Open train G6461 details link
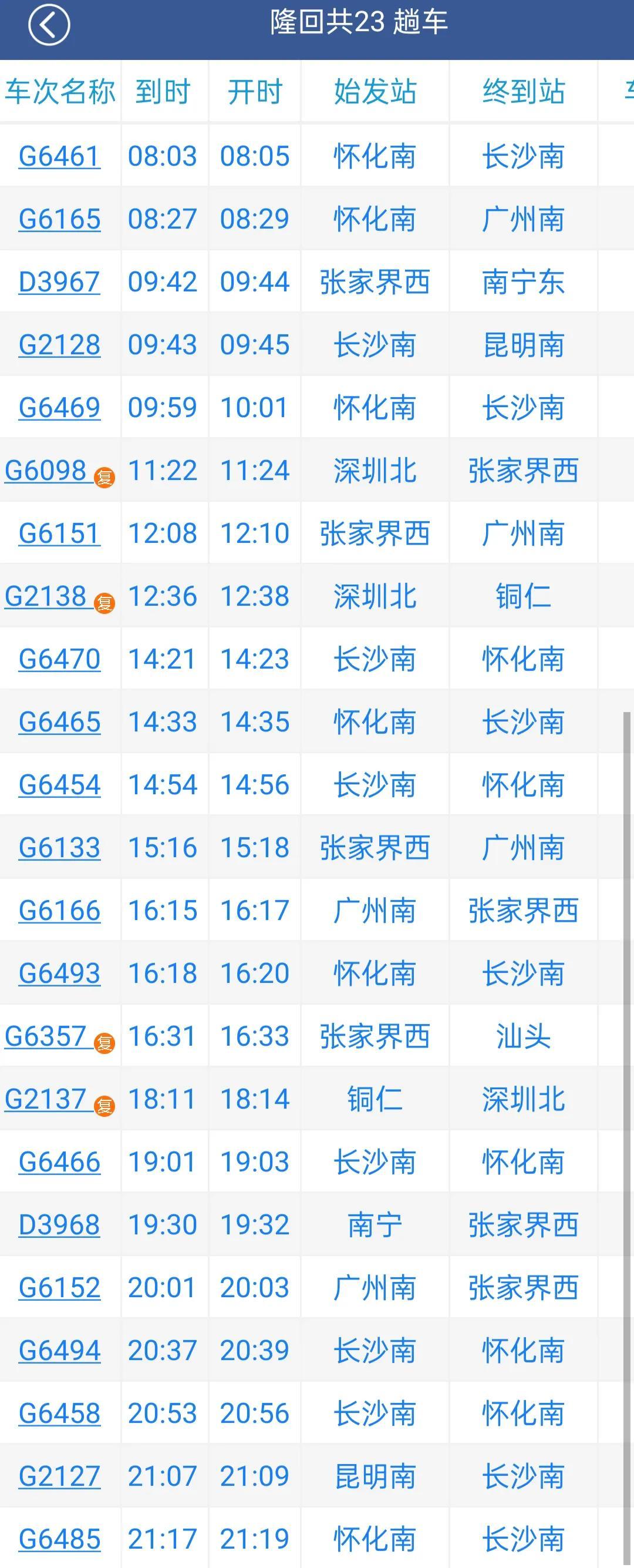Screen dimensions: 634x1568 (60, 156)
